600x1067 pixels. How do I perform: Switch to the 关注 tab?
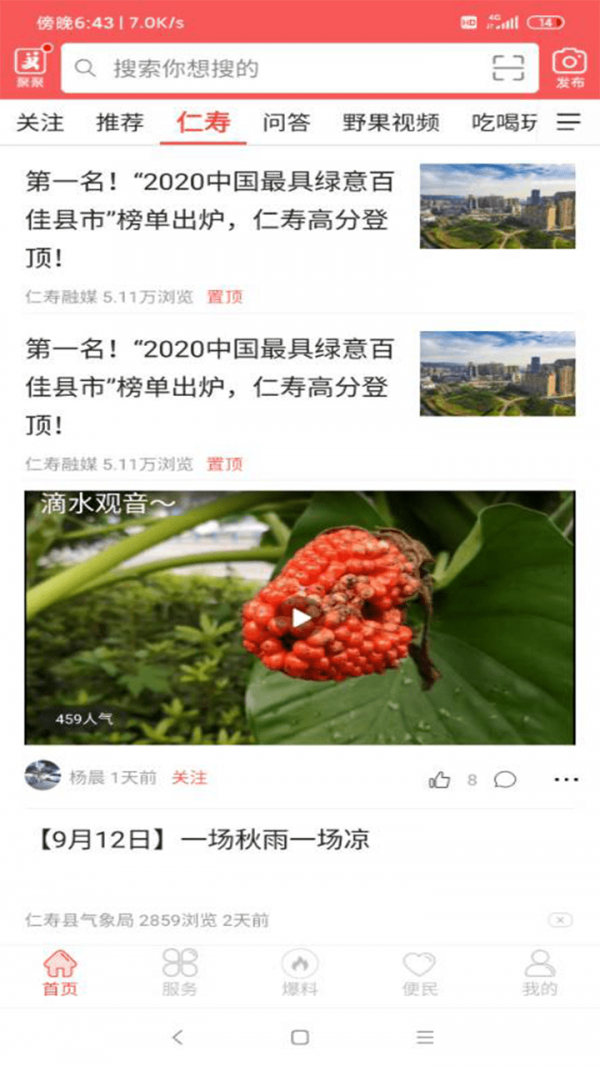coord(40,123)
